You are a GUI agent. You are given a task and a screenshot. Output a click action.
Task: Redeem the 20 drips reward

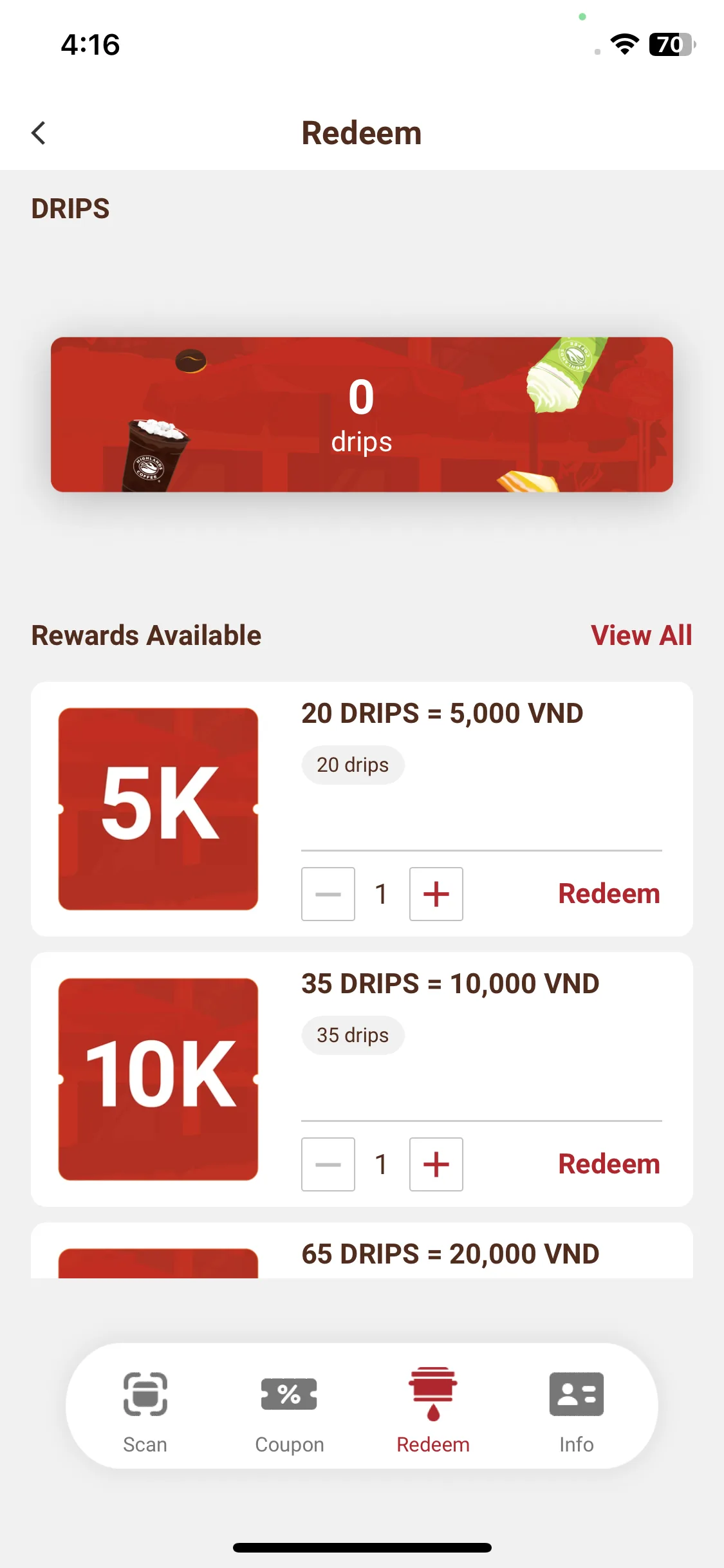[609, 893]
